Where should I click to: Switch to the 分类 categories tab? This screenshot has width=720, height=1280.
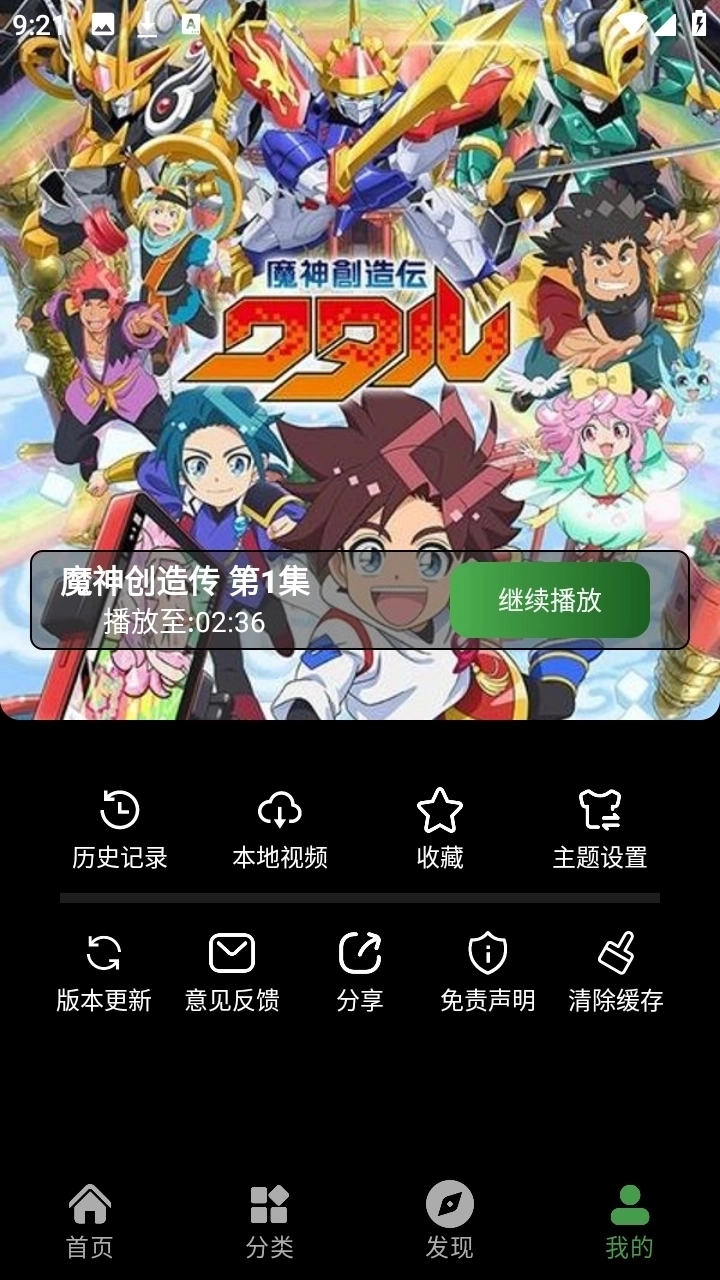(x=270, y=1220)
